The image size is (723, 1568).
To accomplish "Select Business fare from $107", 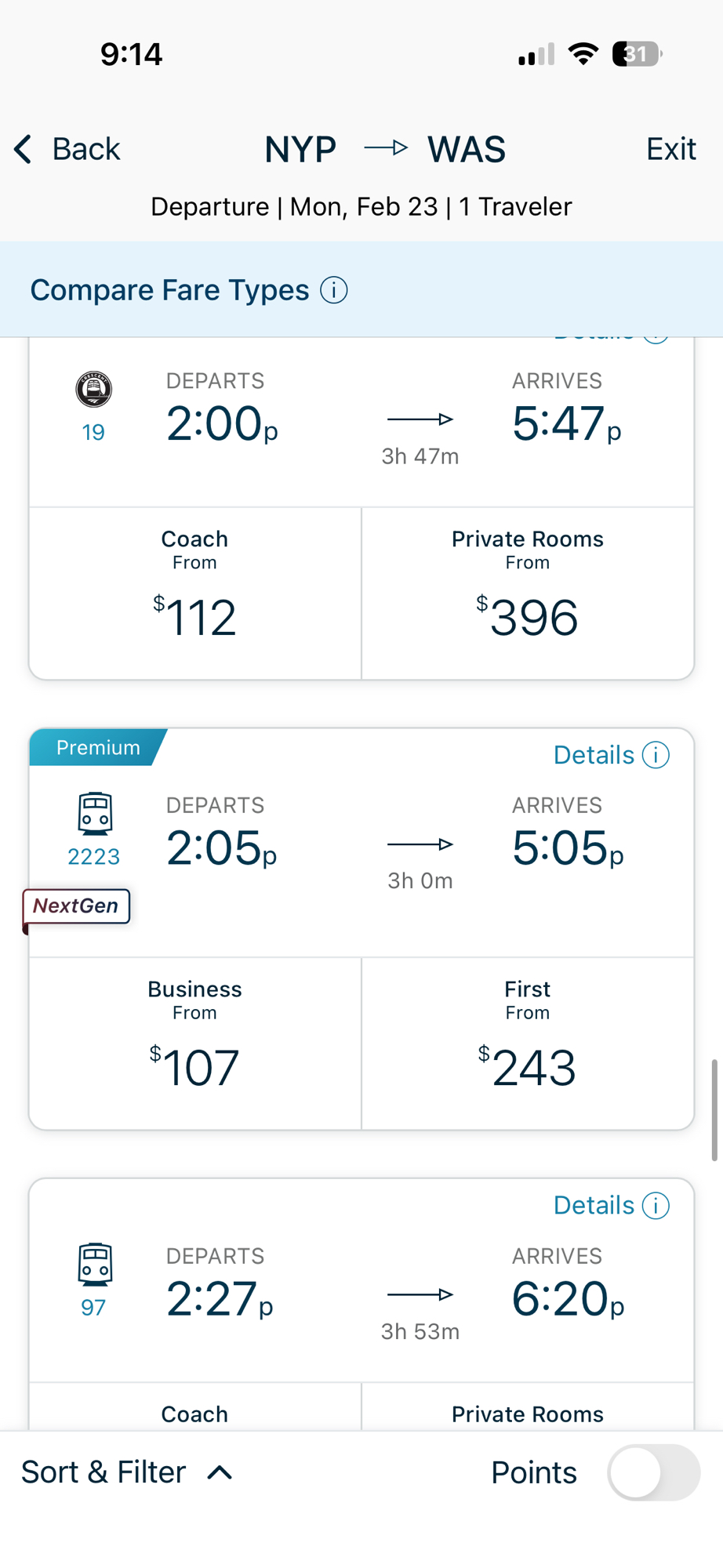I will coord(194,1043).
